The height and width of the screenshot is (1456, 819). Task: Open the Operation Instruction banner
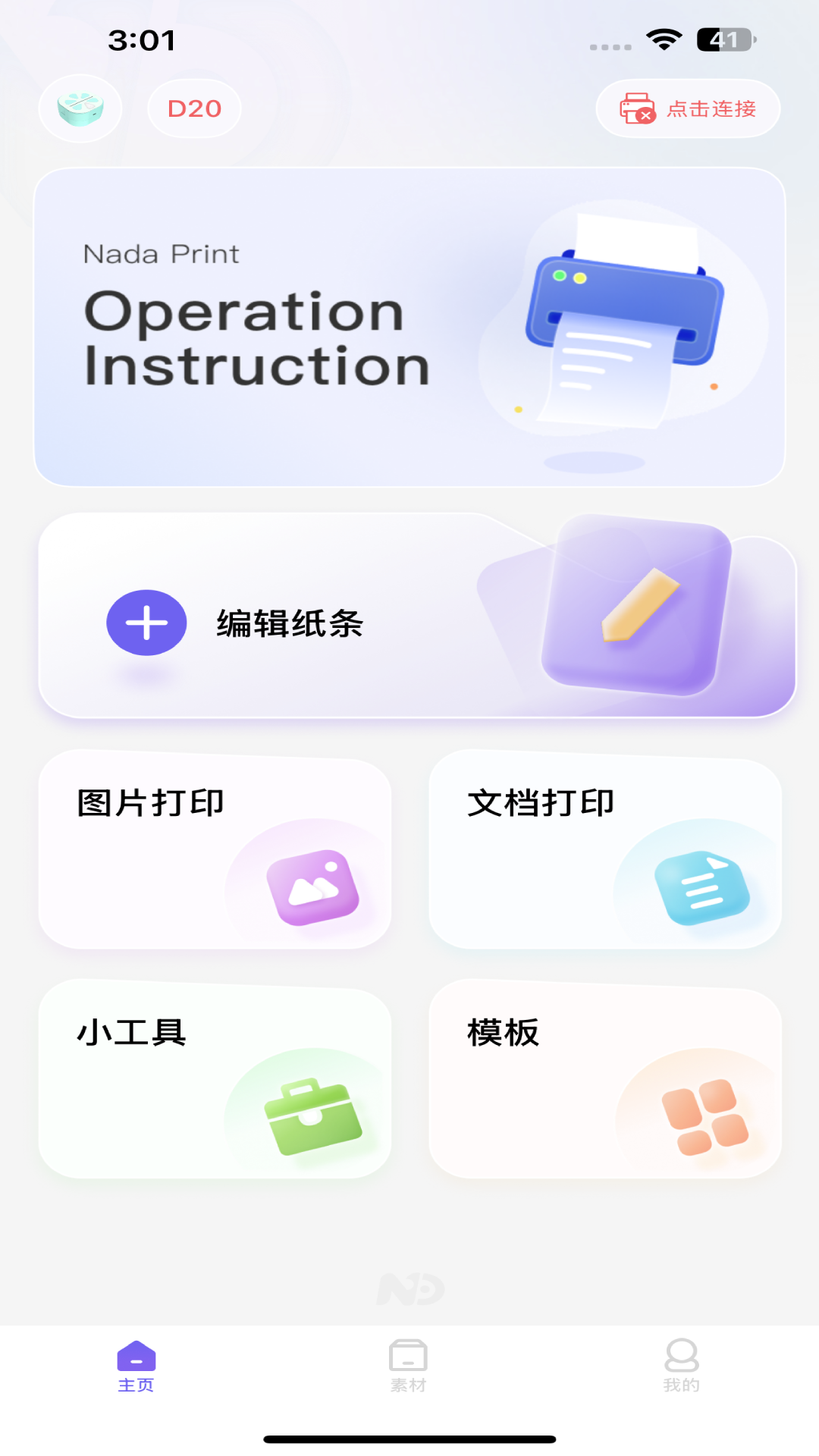[409, 325]
